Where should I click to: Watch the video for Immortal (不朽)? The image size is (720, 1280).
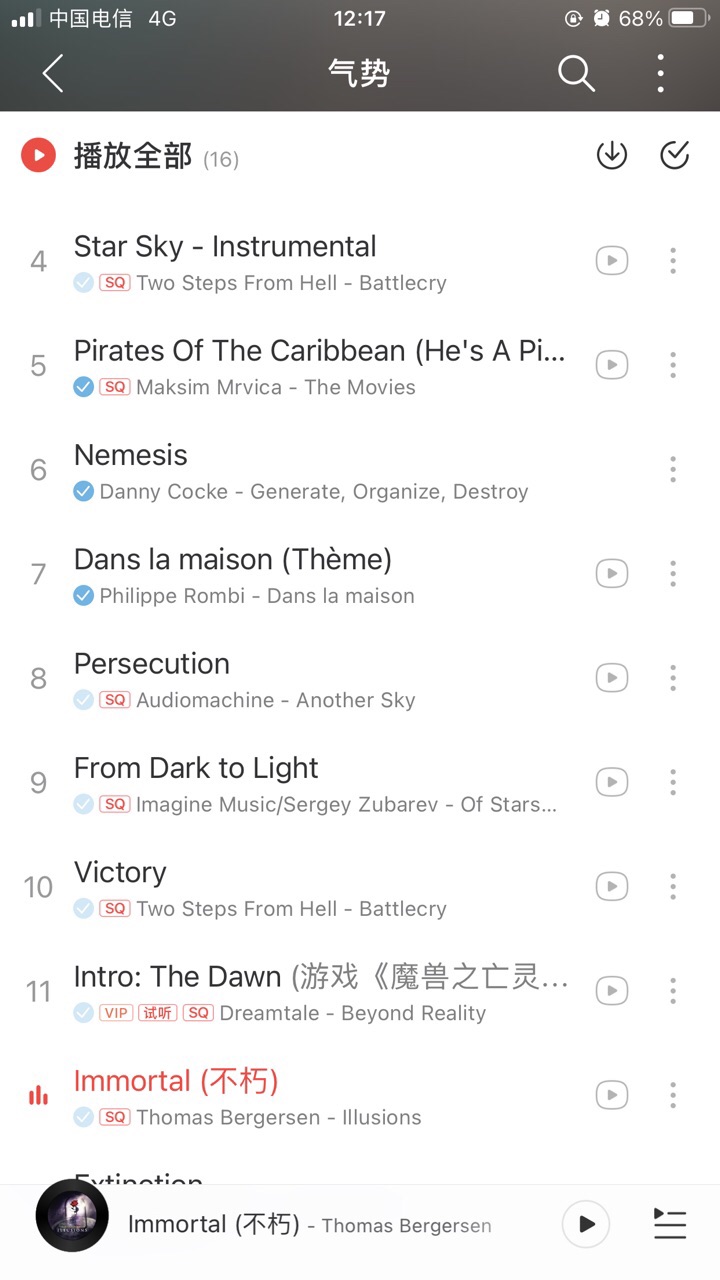click(612, 1095)
